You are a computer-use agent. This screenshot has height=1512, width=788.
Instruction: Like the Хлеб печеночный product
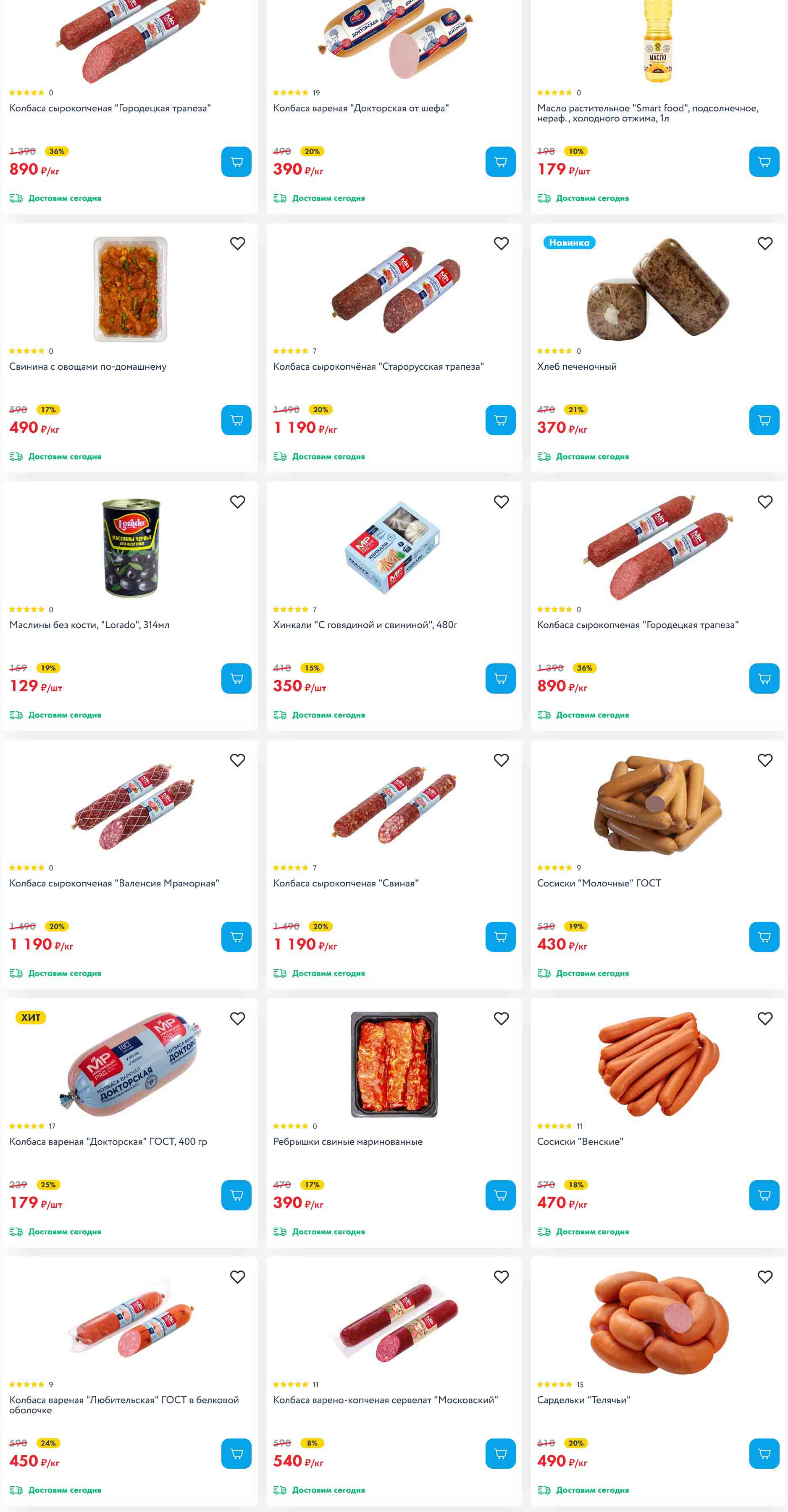pyautogui.click(x=764, y=244)
